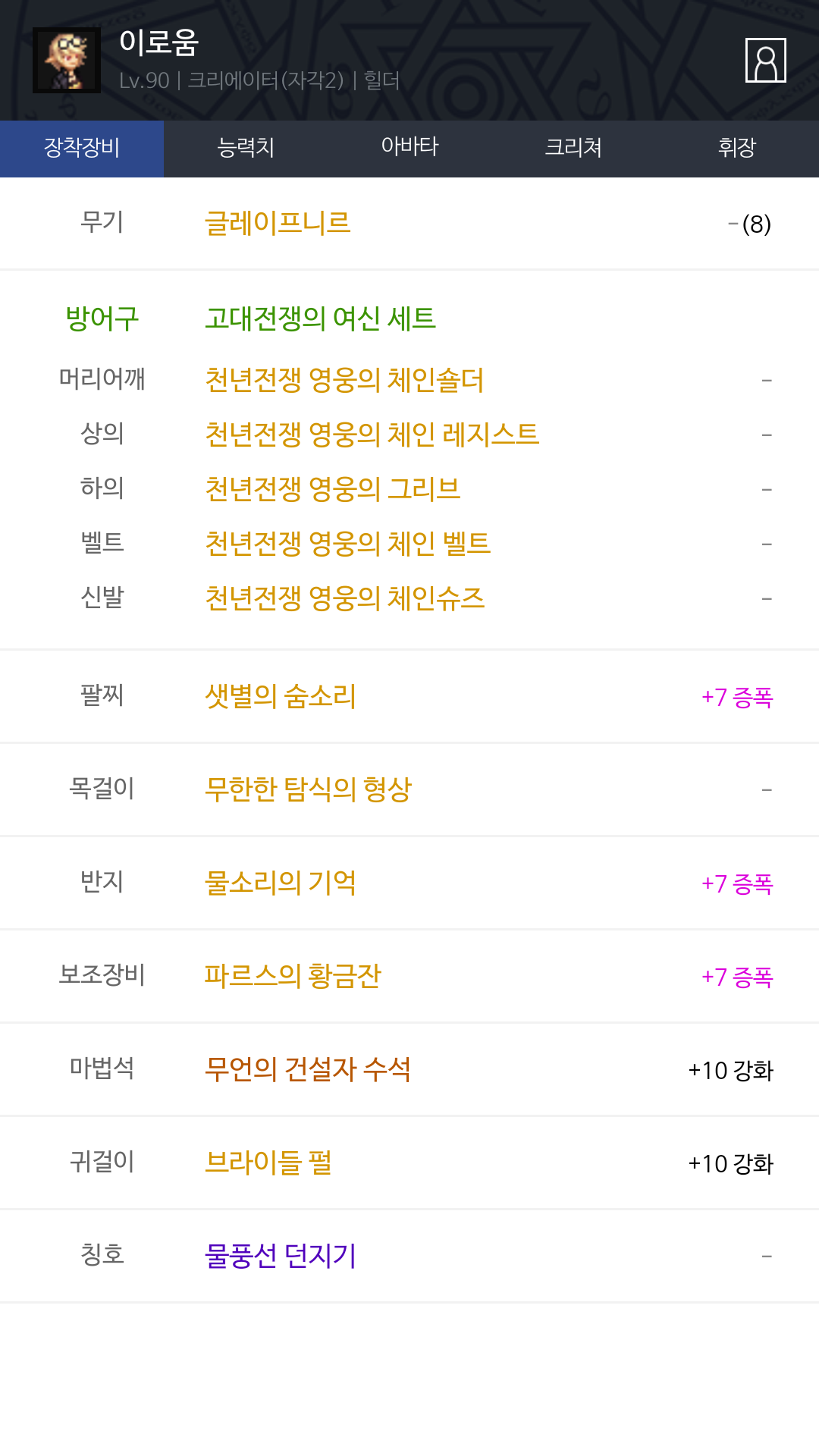Open the 크리쳐 tab

573,149
